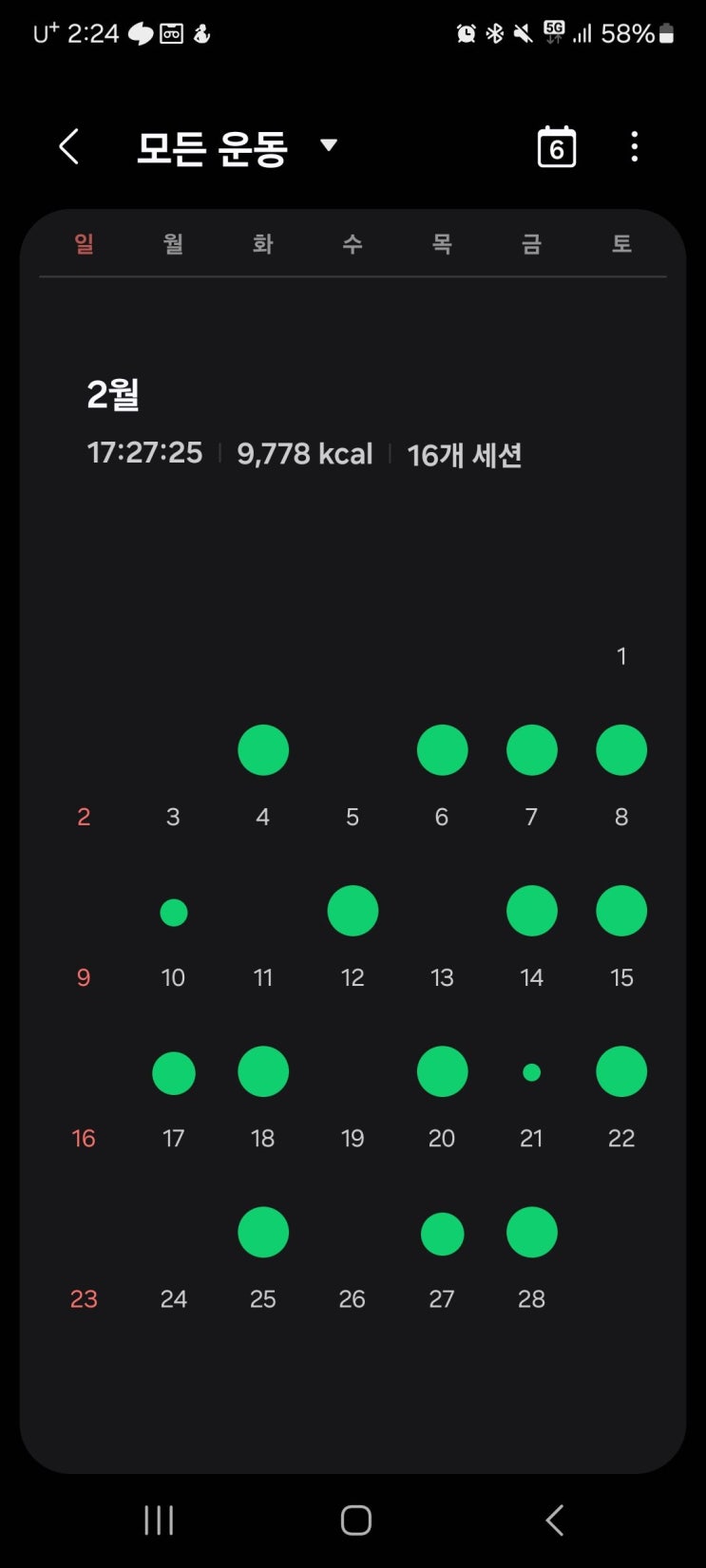The image size is (706, 1568).
Task: Select February 15 workout day
Action: click(x=621, y=912)
